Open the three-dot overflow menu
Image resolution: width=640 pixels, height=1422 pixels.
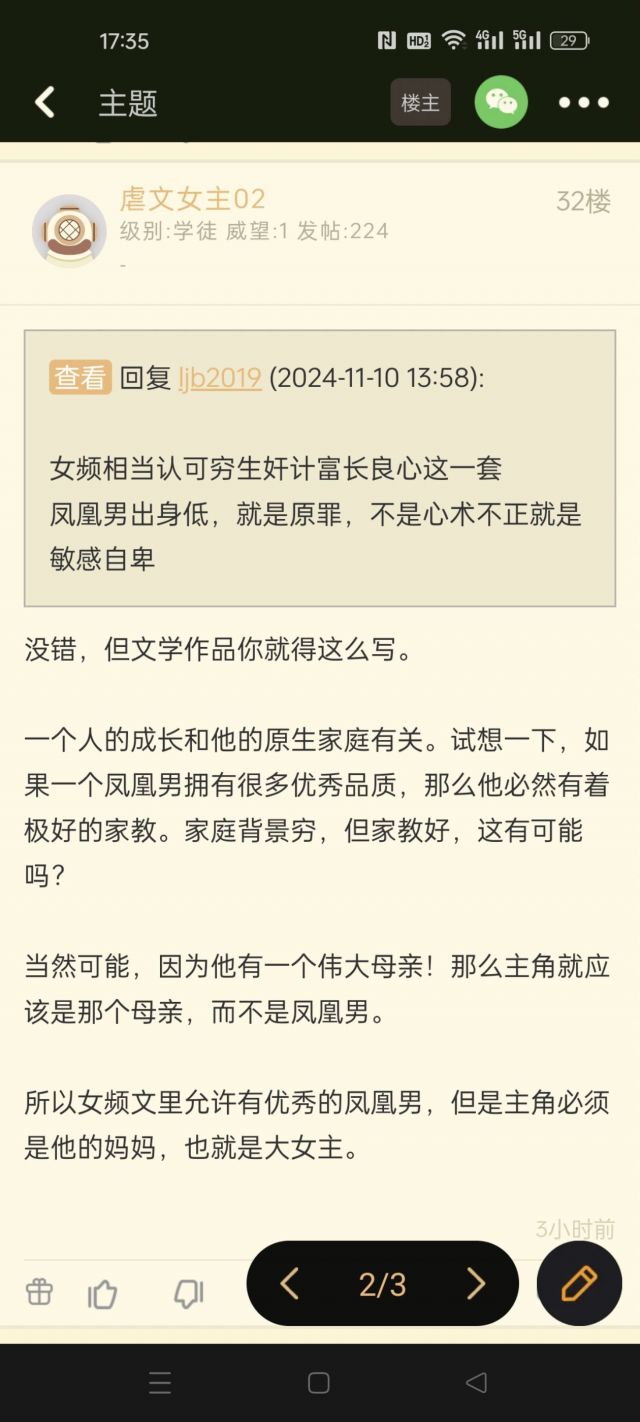pos(583,102)
